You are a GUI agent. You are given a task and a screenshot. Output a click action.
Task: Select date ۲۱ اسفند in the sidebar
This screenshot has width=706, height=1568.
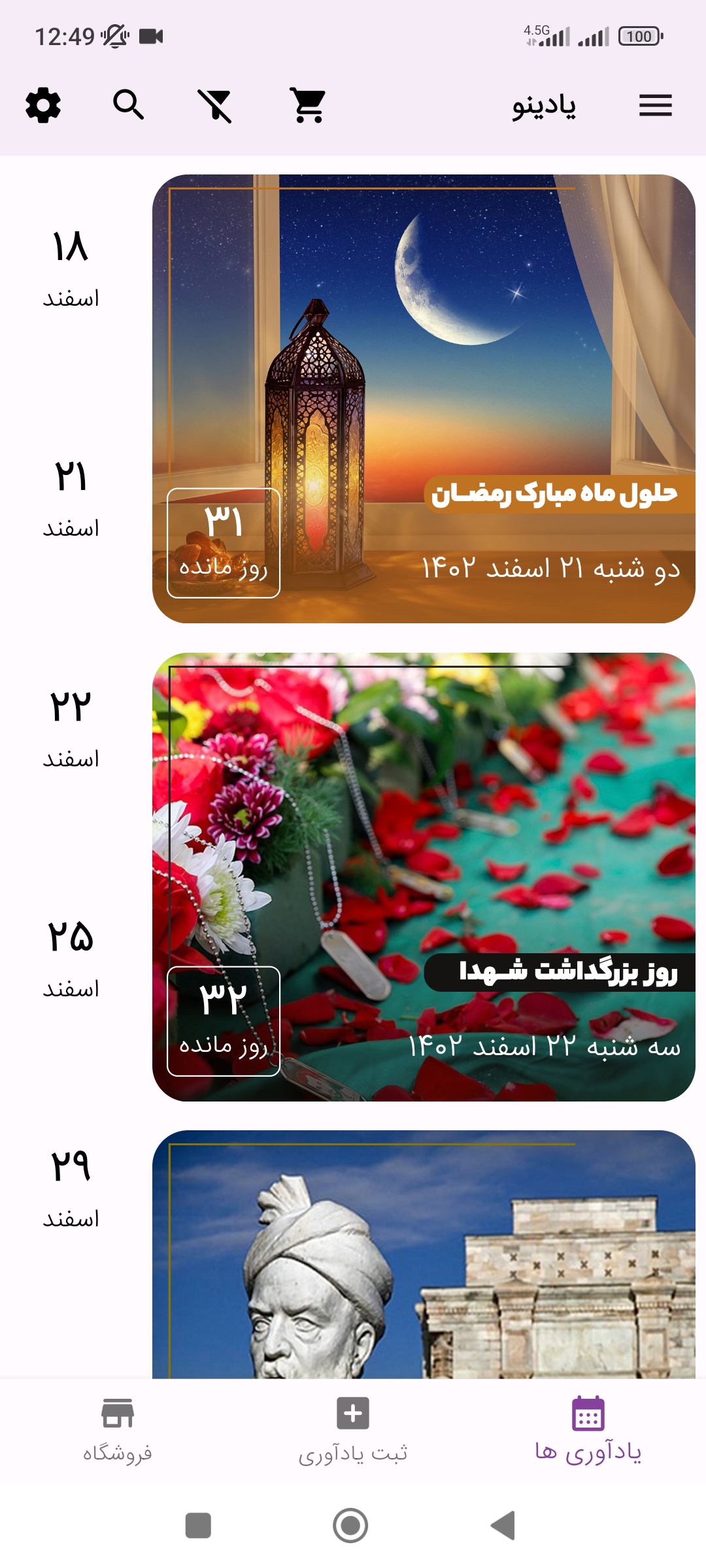point(71,498)
